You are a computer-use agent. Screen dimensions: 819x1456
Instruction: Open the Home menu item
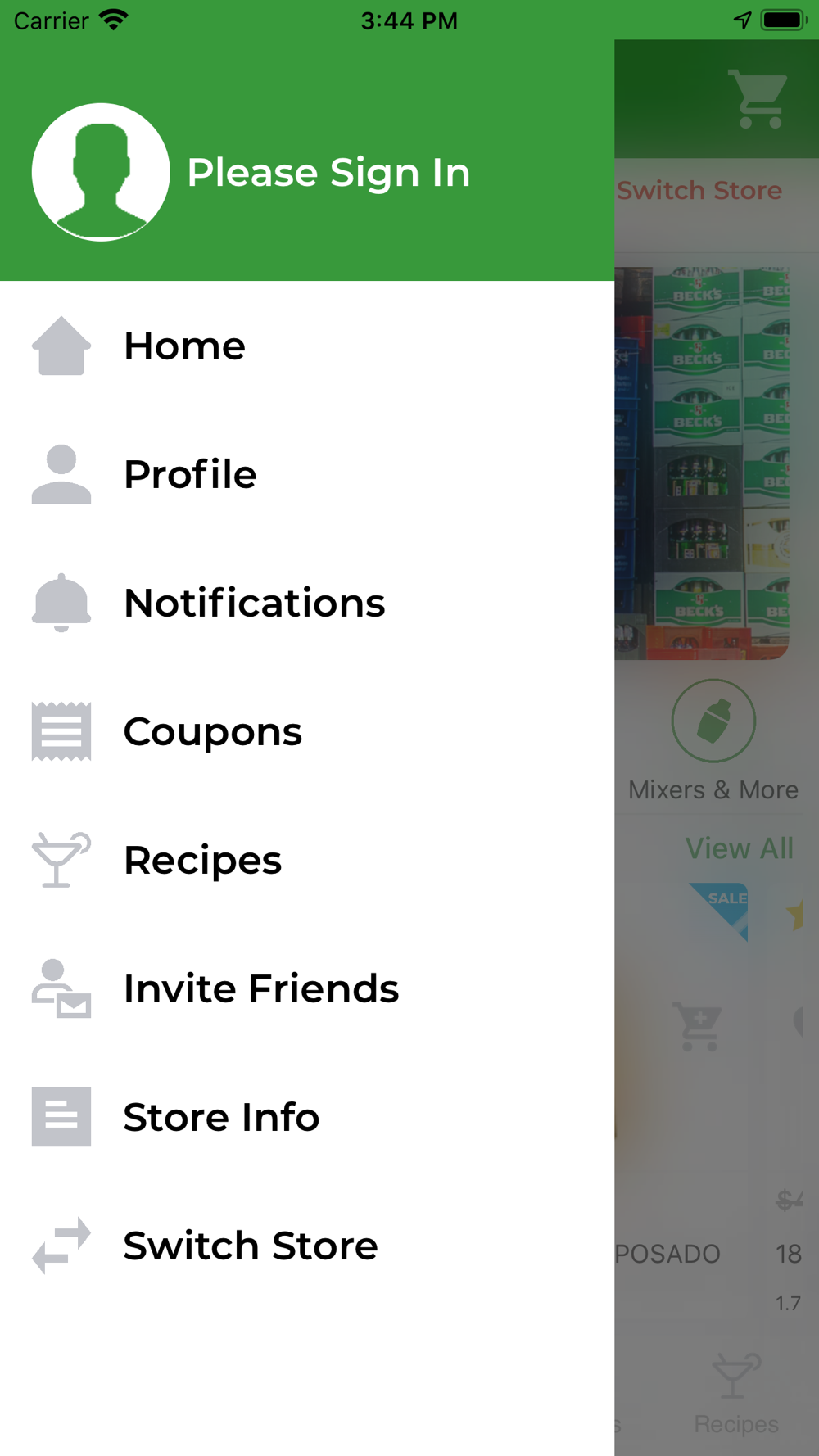(x=307, y=346)
